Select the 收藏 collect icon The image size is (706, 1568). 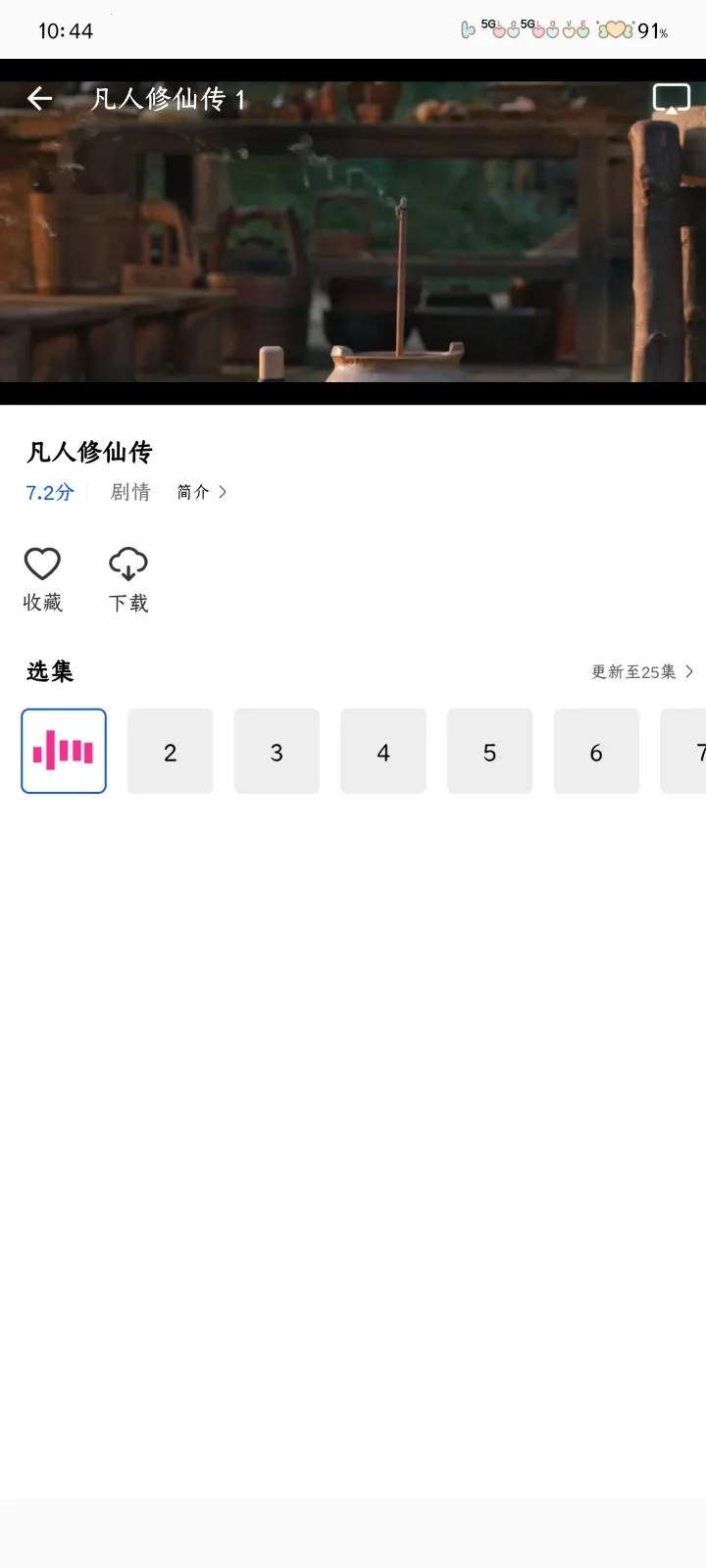(x=42, y=578)
